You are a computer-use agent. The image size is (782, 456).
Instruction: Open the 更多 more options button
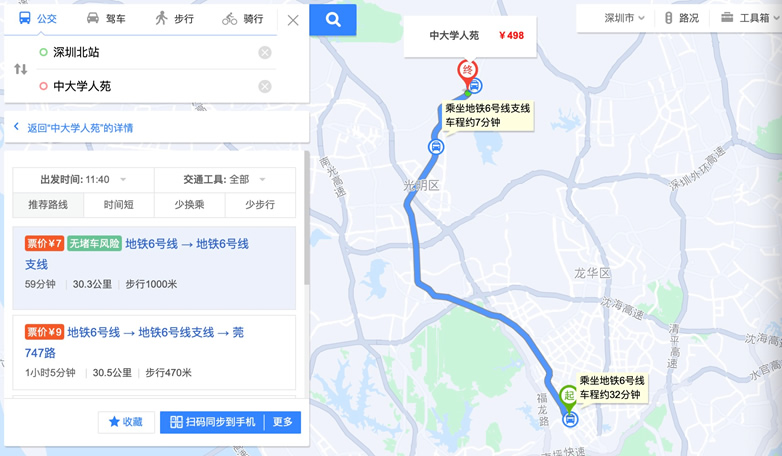pos(282,422)
